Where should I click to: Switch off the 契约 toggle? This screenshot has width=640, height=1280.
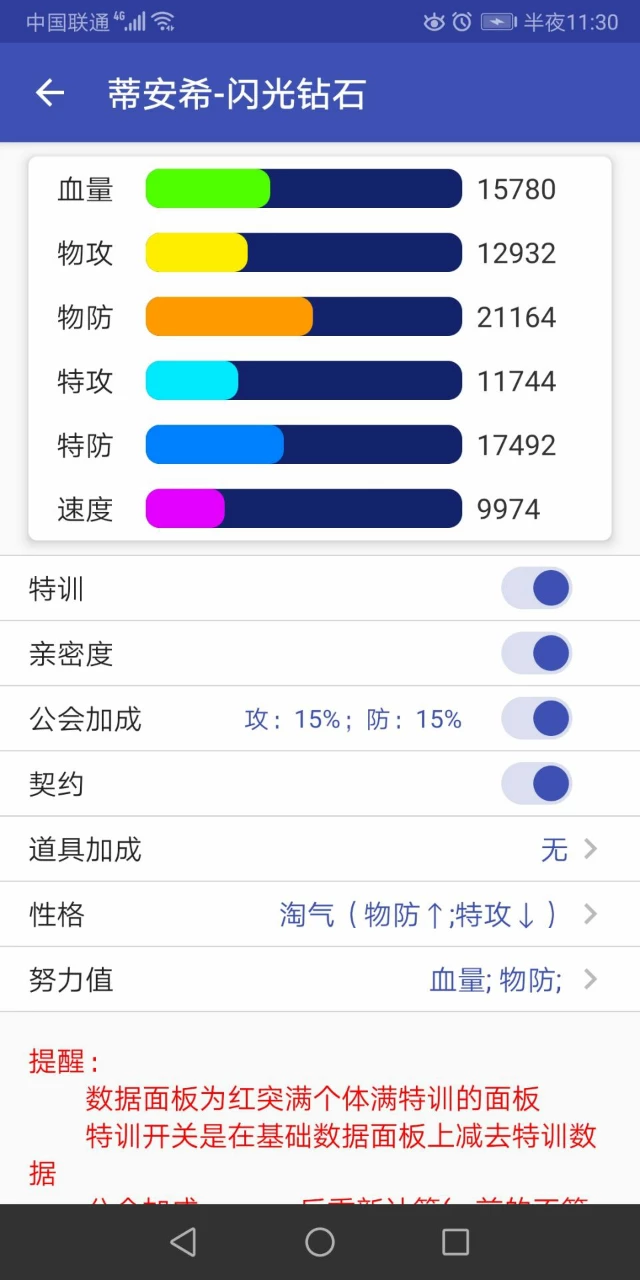click(537, 783)
